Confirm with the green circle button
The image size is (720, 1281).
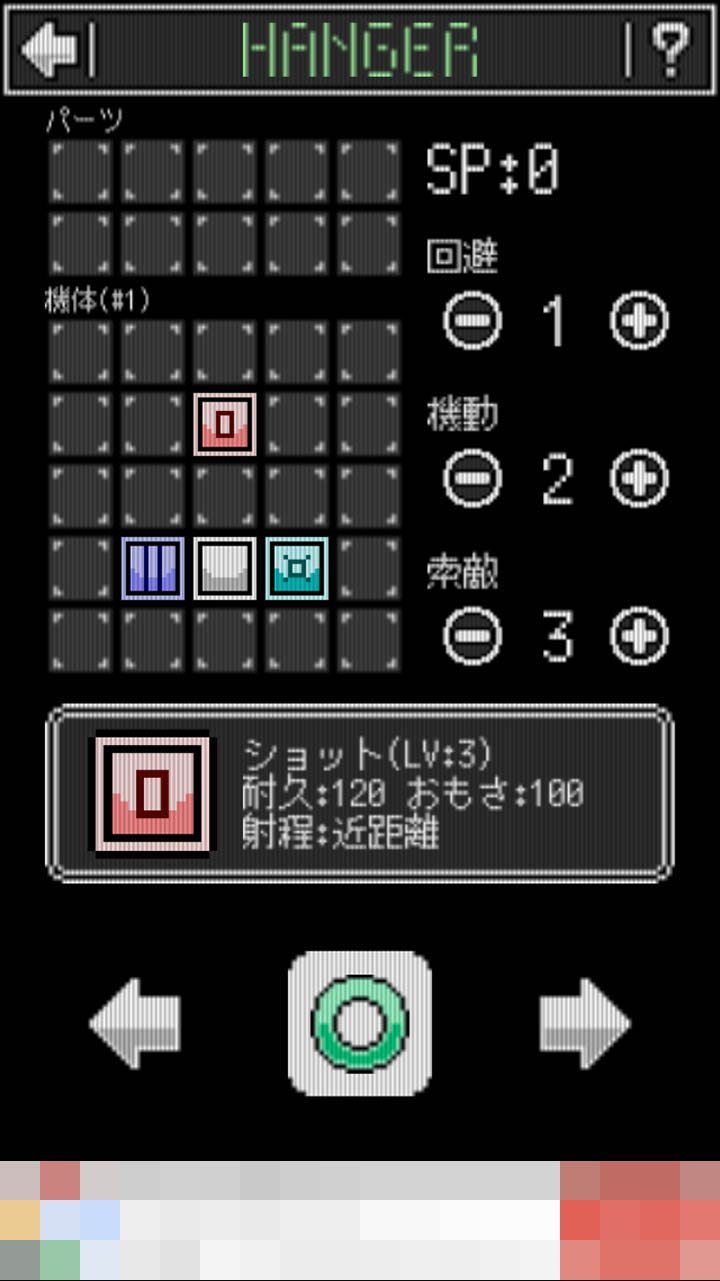[360, 1023]
